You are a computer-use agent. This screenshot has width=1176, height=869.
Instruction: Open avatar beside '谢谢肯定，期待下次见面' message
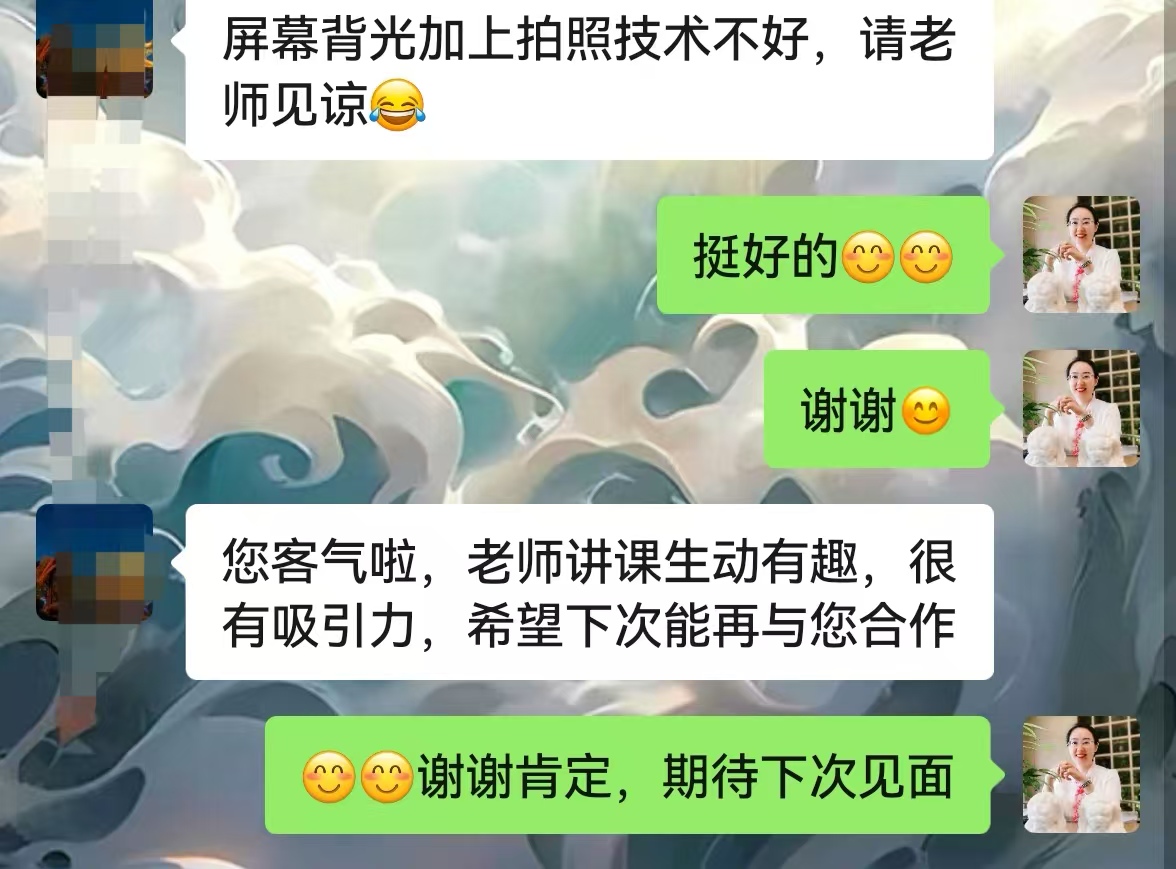coord(1081,775)
